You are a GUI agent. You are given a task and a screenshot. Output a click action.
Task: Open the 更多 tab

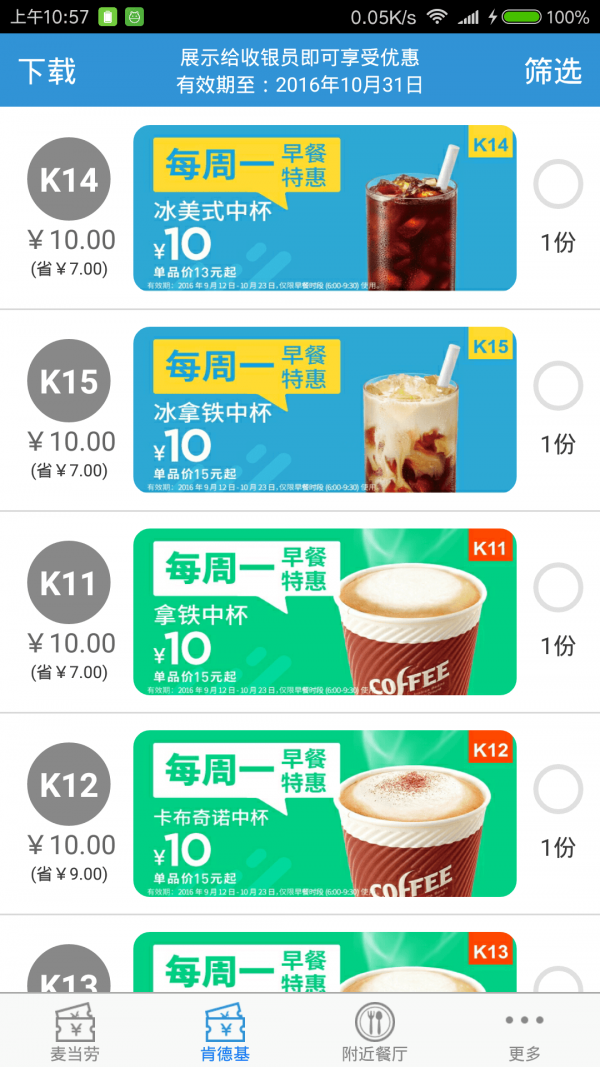point(524,1031)
